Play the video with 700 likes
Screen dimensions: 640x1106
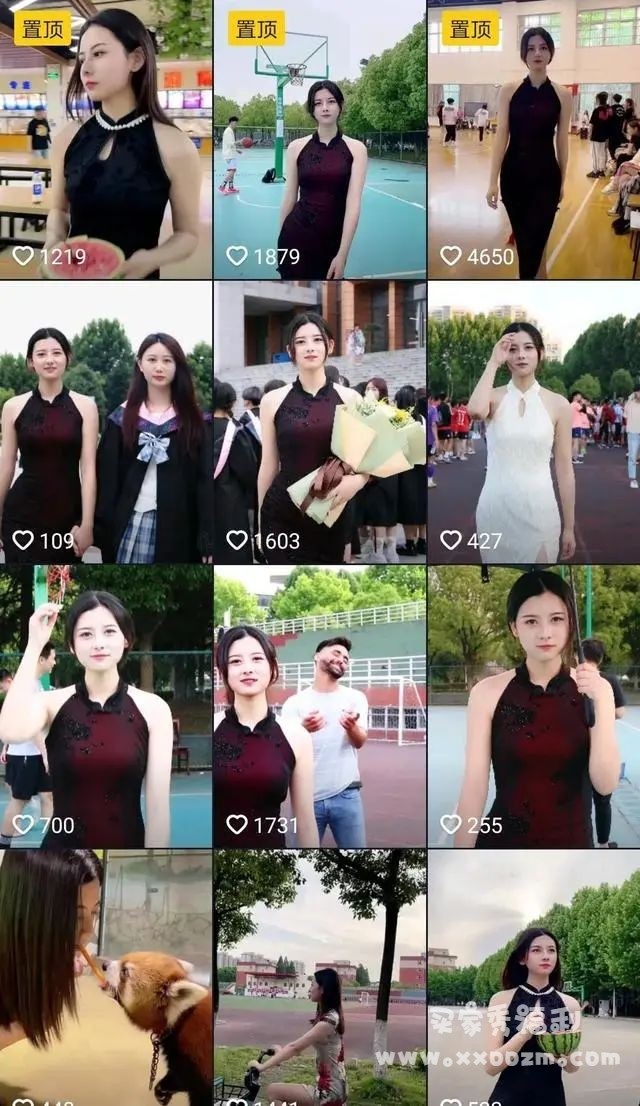click(106, 706)
